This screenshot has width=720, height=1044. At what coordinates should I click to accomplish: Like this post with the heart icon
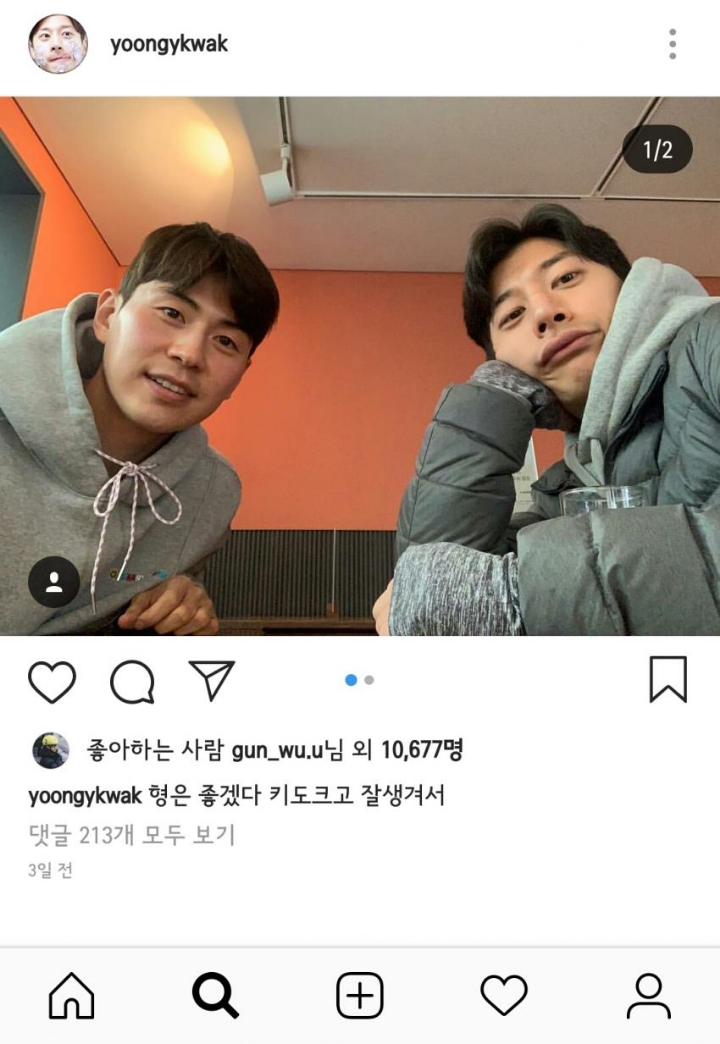point(52,682)
